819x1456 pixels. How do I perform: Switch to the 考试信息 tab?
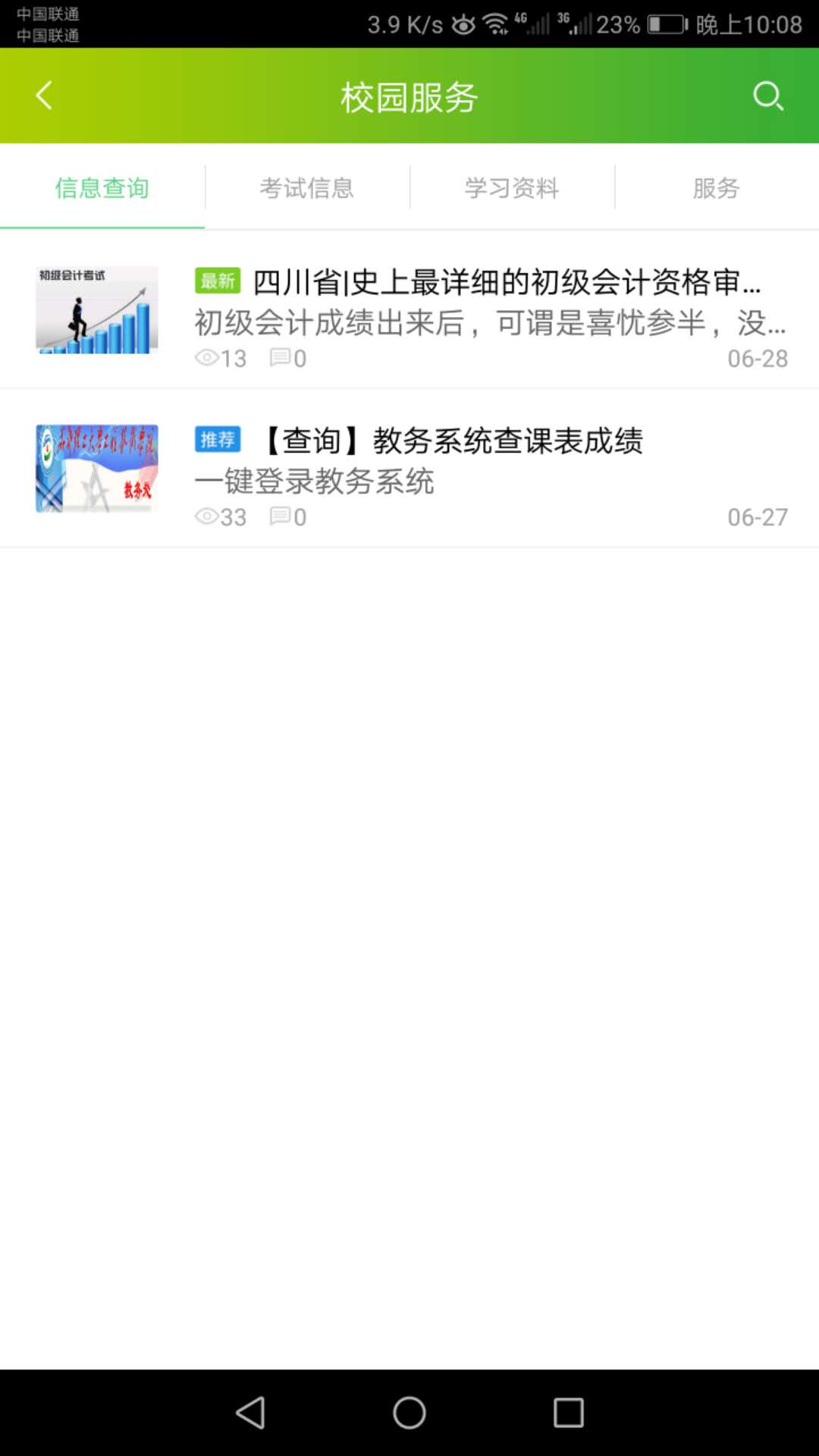click(307, 187)
